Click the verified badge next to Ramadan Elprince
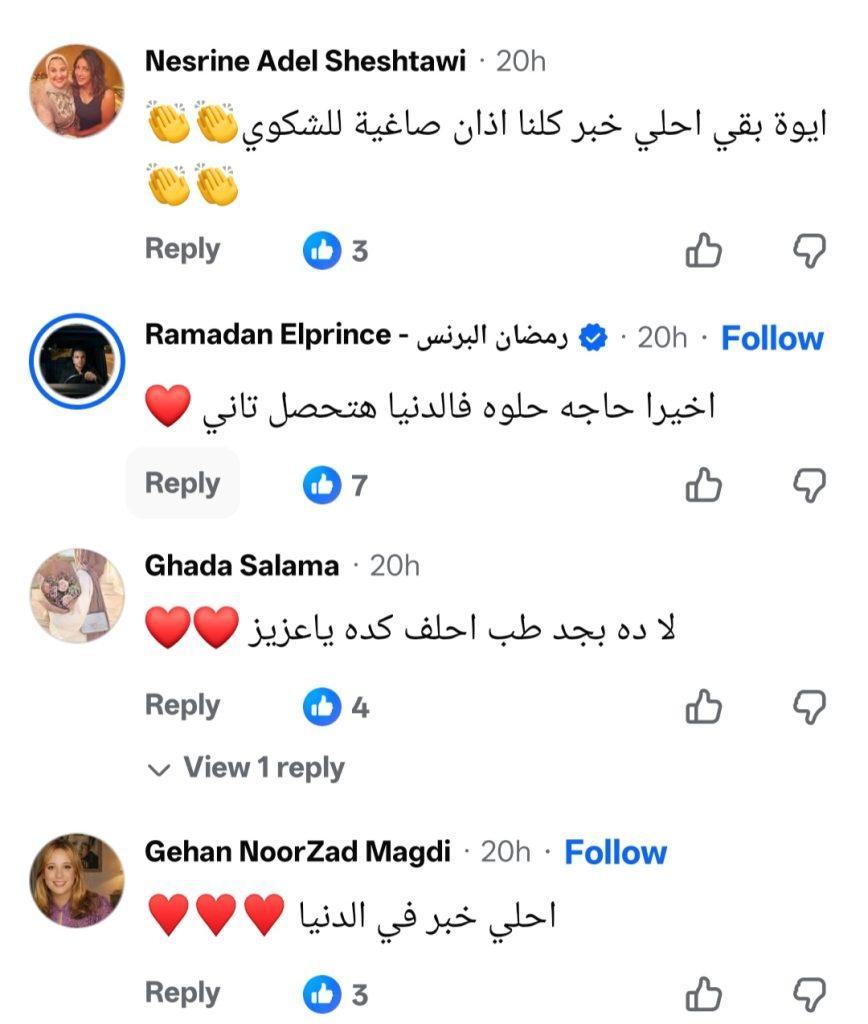This screenshot has height=1024, width=868. 594,338
